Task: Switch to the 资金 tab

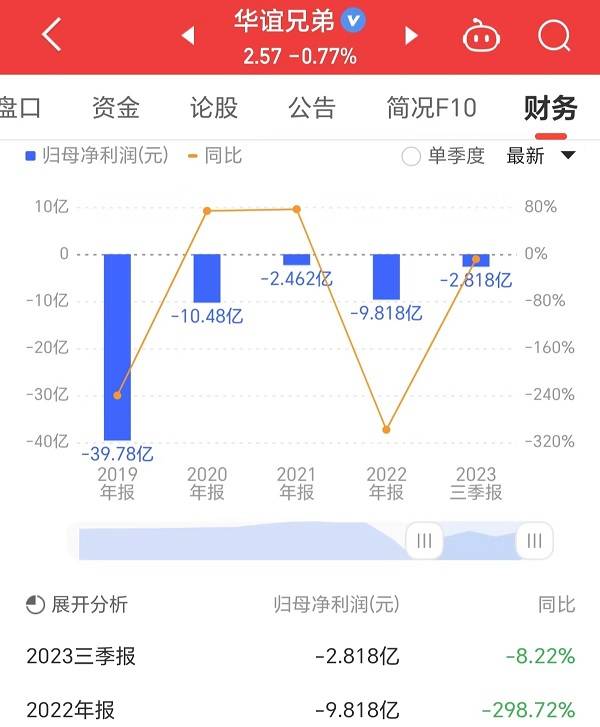Action: [115, 107]
